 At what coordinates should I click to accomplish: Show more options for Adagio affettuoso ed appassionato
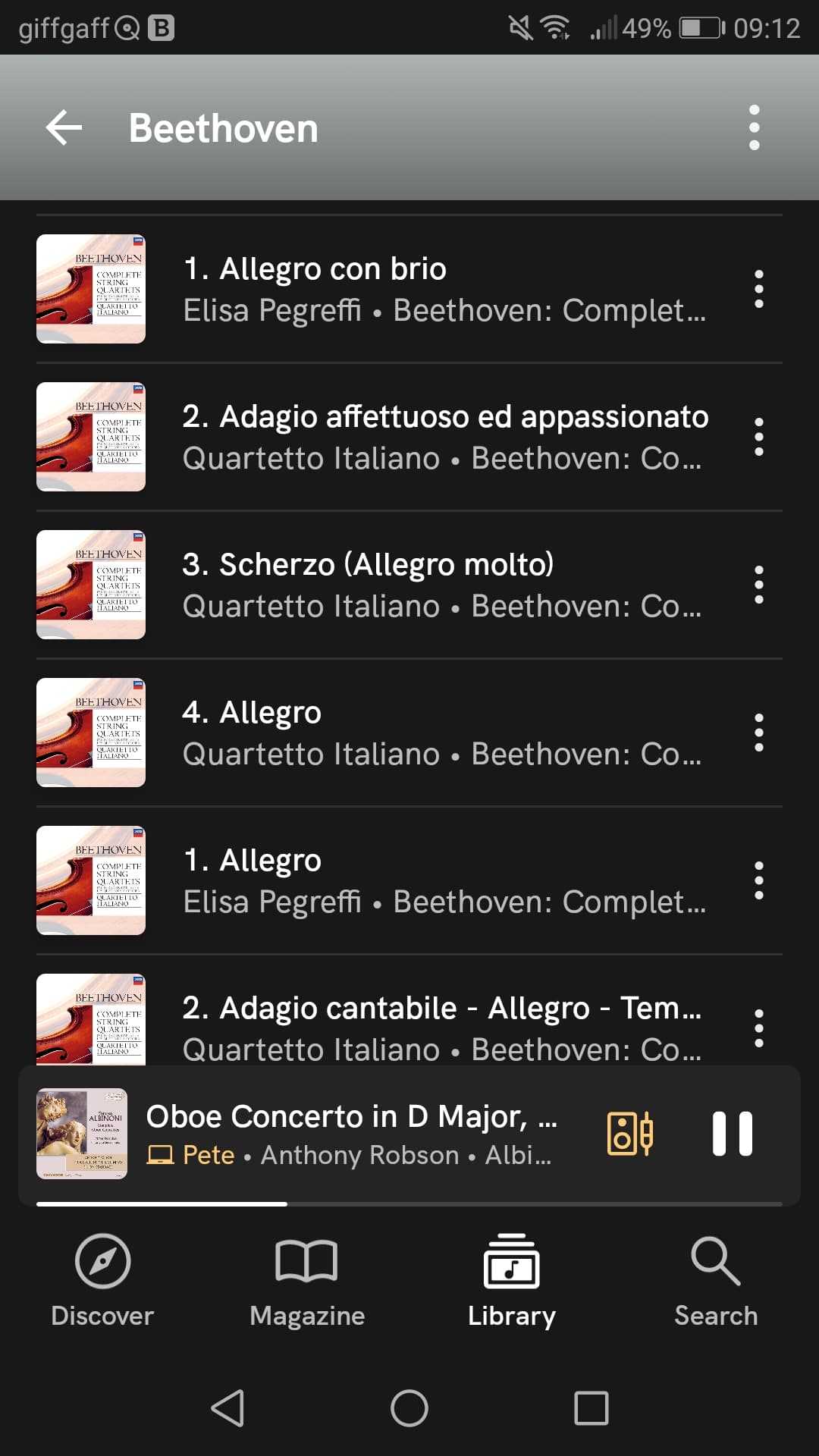pos(758,437)
